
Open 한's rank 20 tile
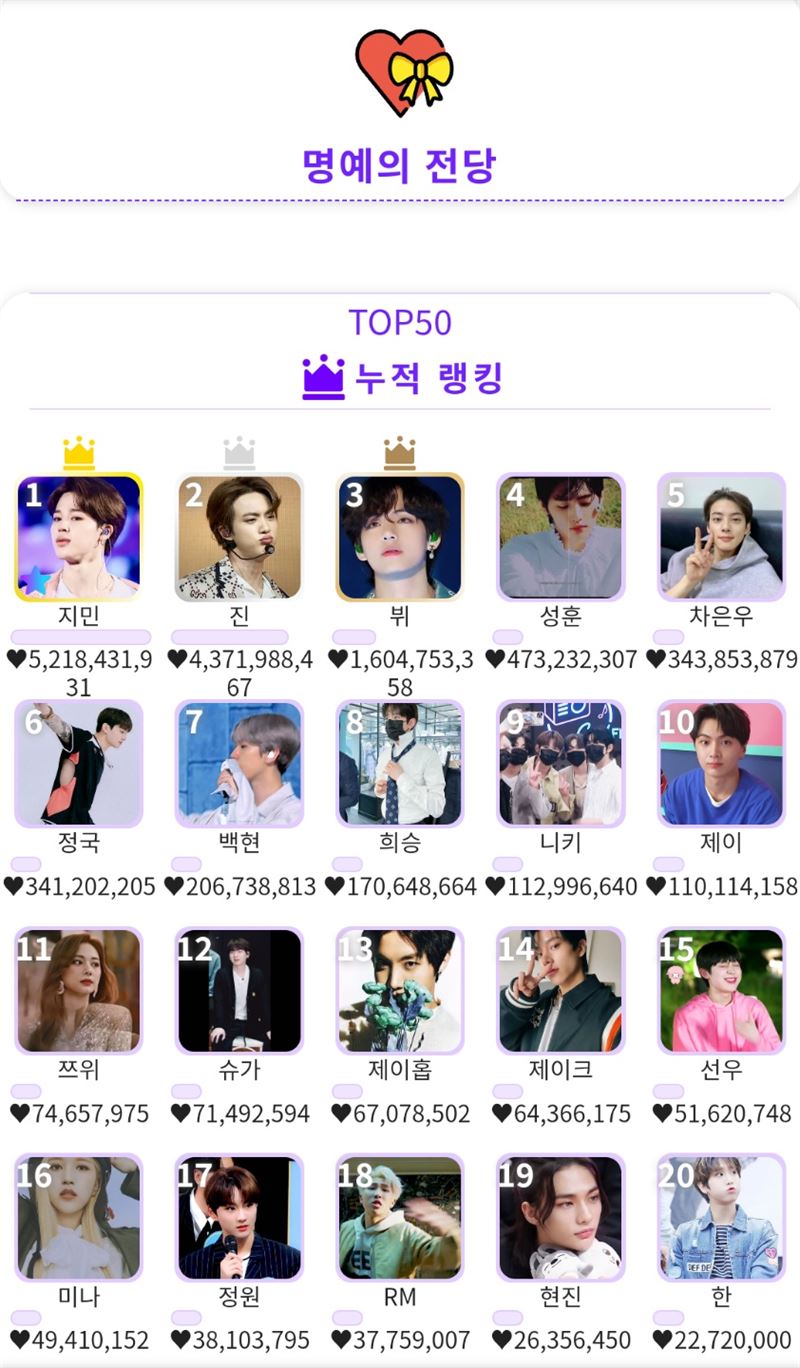(721, 1218)
